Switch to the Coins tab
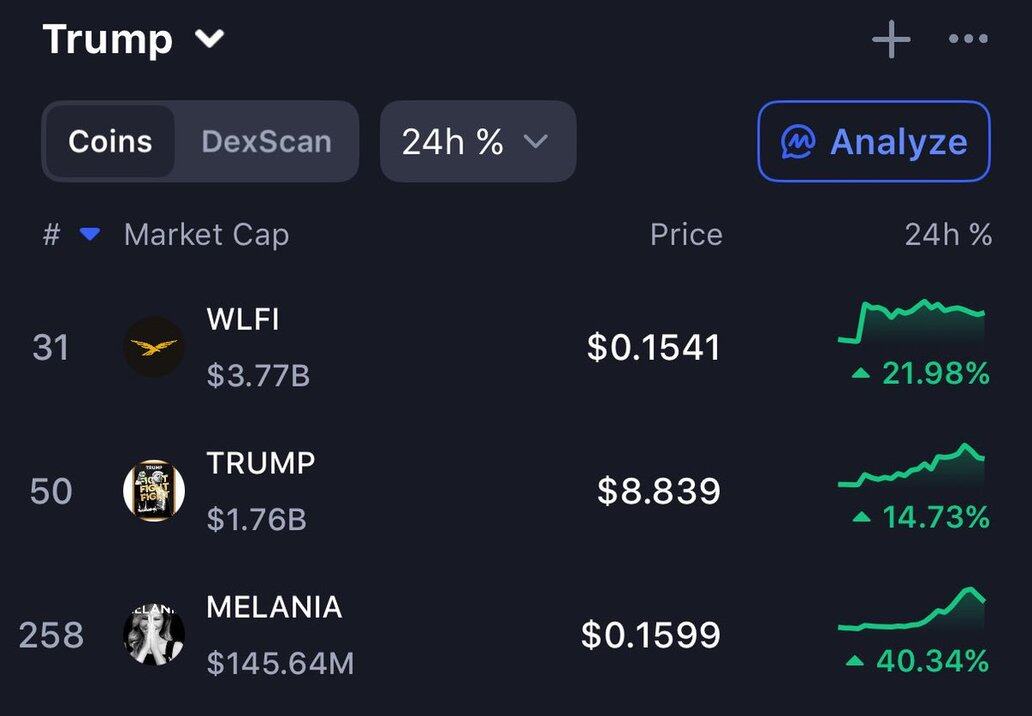The width and height of the screenshot is (1032, 716). 110,142
